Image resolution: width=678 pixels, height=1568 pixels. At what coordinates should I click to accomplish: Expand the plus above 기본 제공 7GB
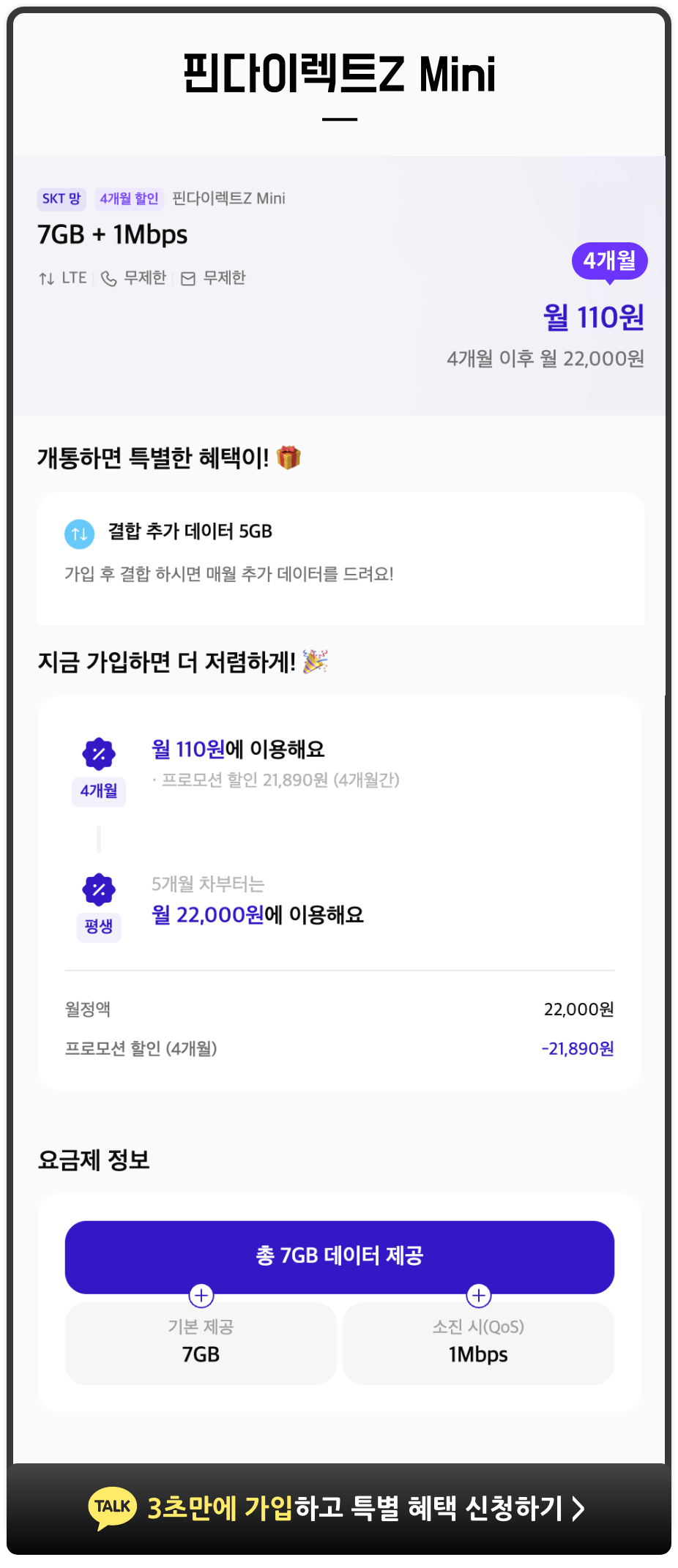[201, 1294]
